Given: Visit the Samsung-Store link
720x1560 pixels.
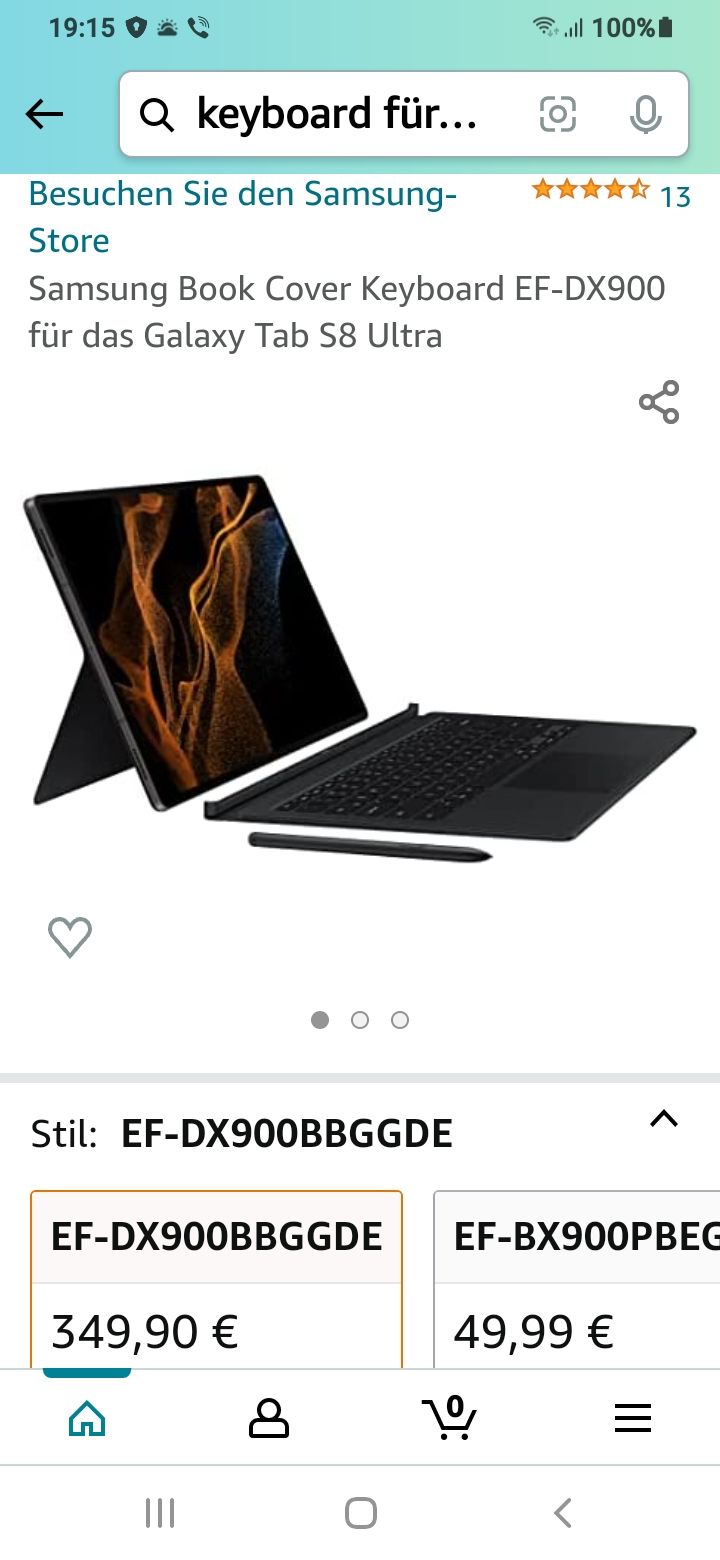Looking at the screenshot, I should pyautogui.click(x=243, y=216).
